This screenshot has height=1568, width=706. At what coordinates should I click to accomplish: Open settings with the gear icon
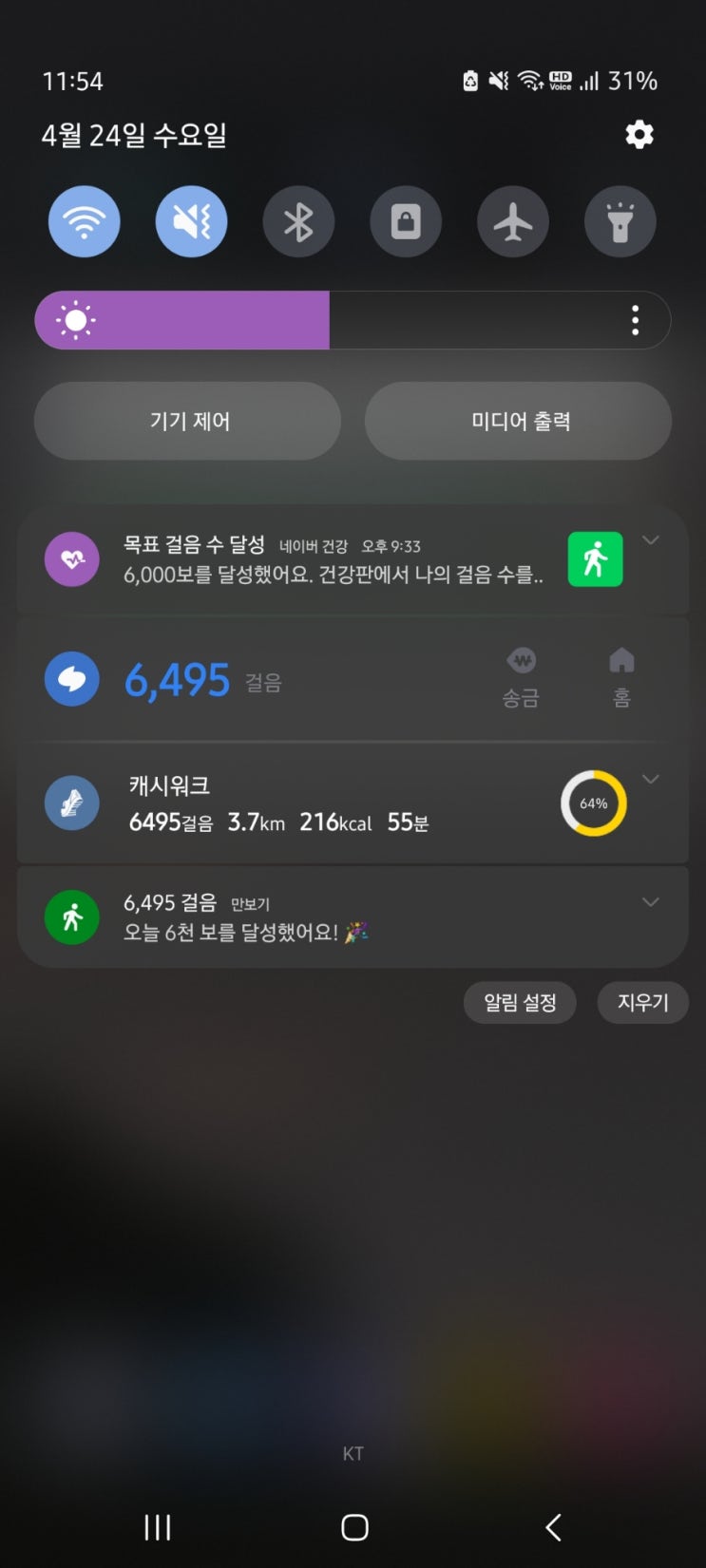[x=639, y=135]
